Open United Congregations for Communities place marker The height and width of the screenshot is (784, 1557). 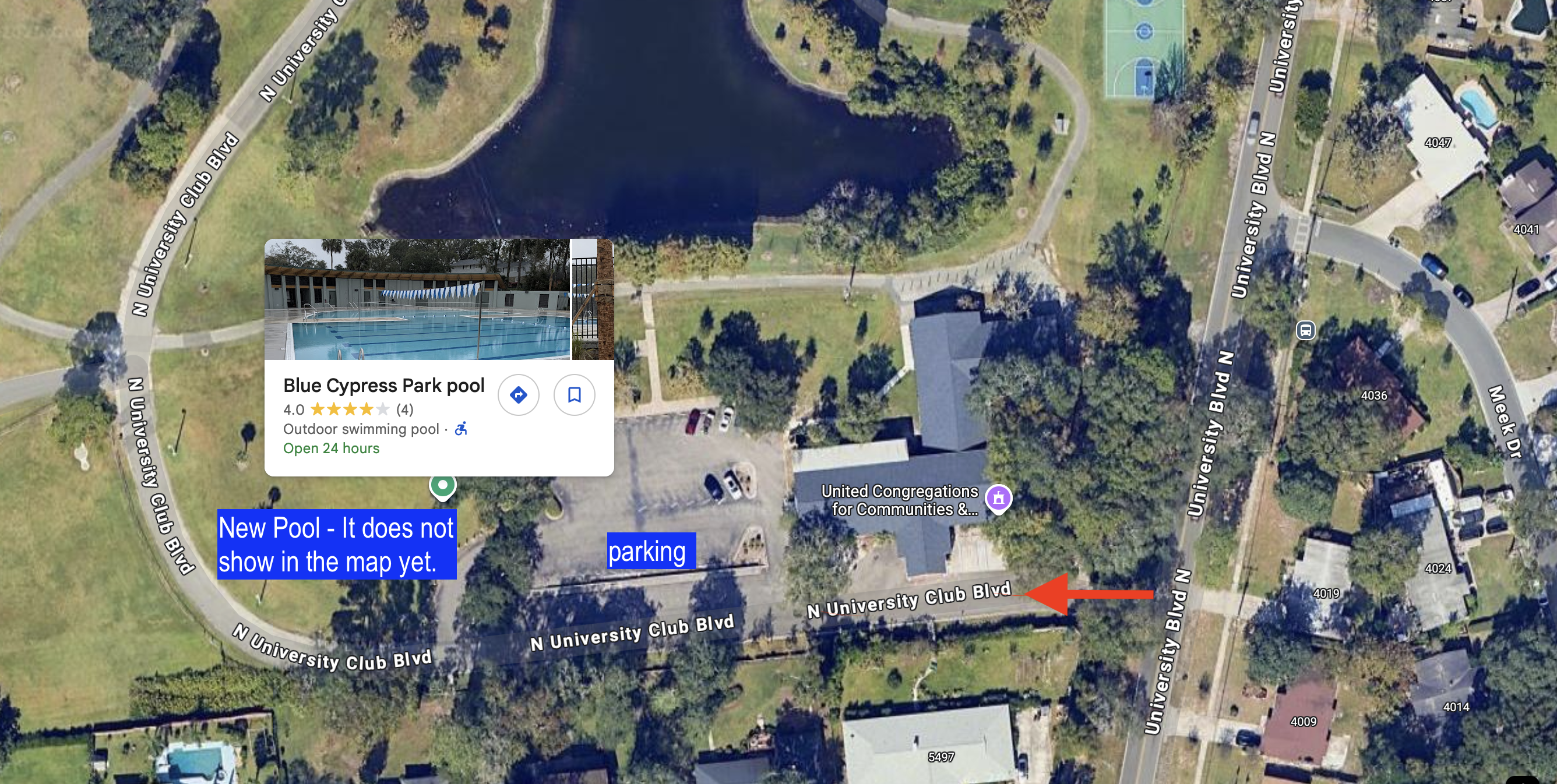(x=999, y=499)
